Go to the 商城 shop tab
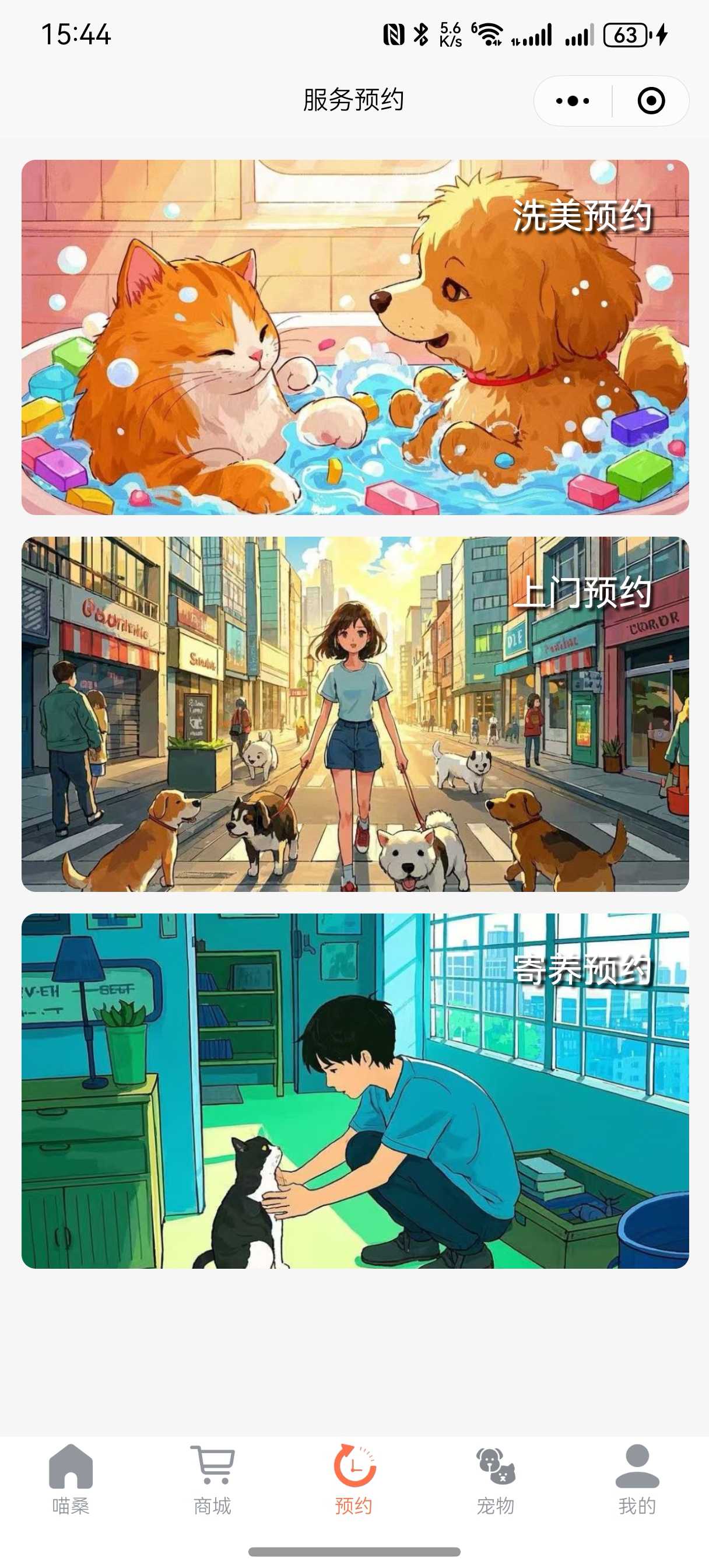The image size is (709, 1568). pos(212,1479)
